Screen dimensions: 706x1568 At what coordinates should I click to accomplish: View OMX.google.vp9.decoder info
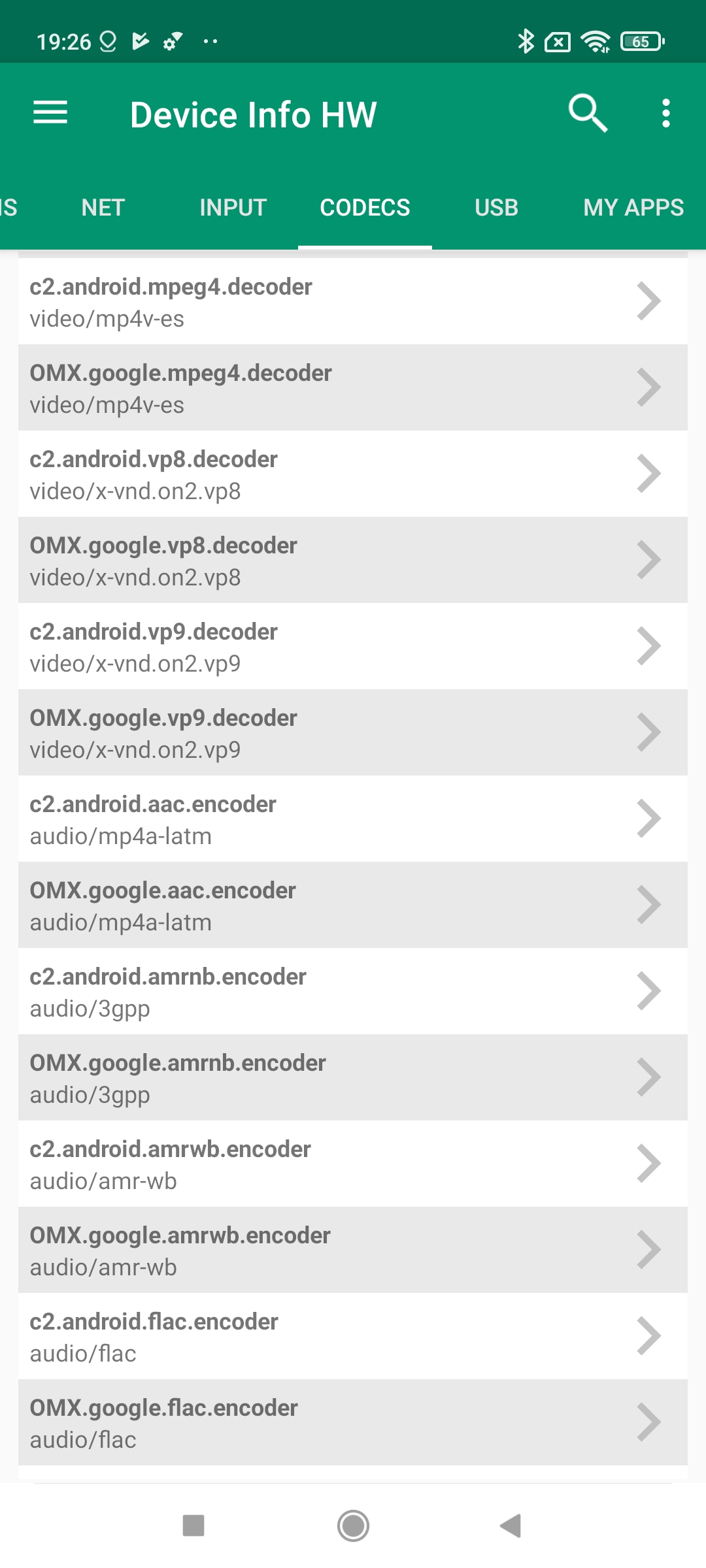tap(353, 733)
